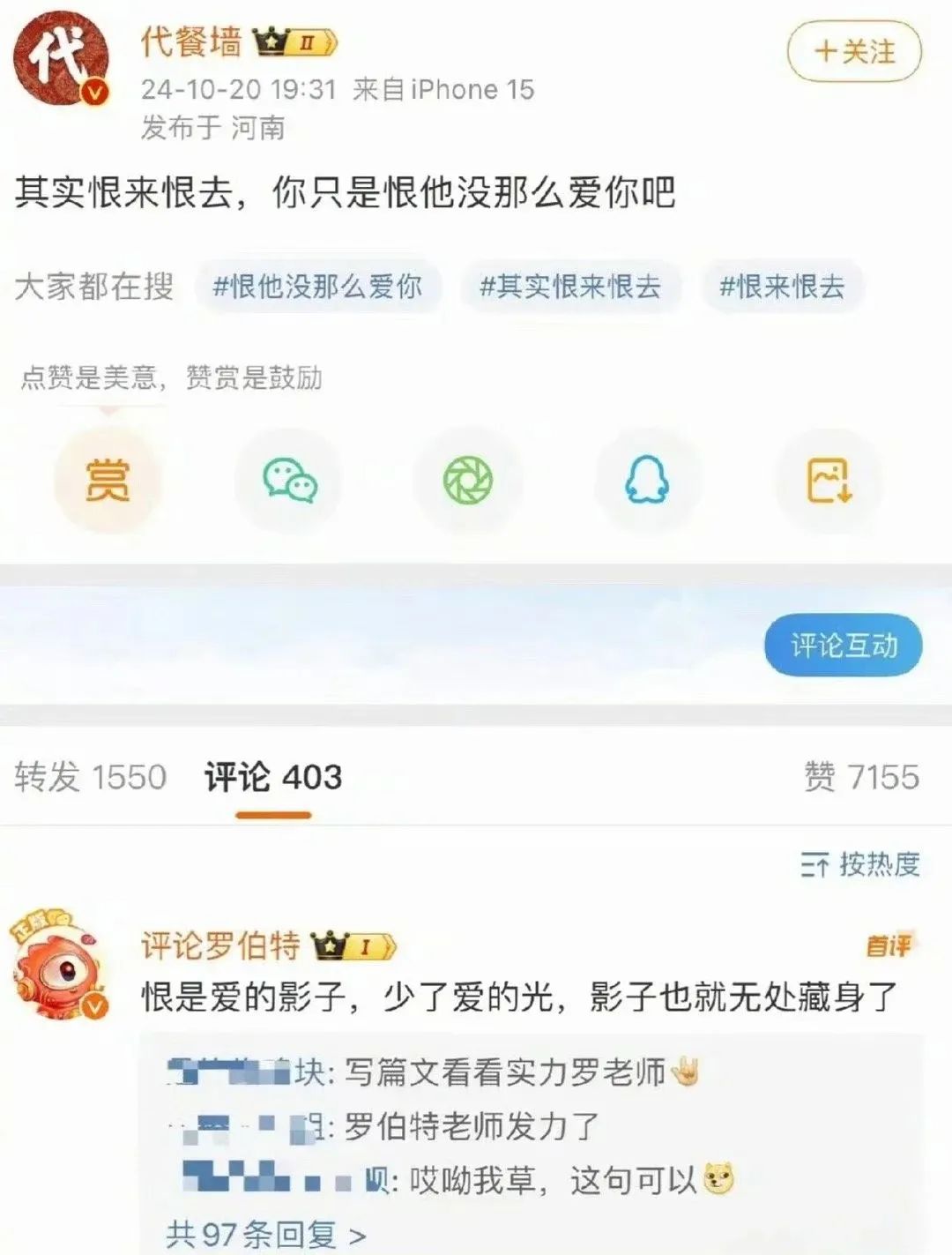952x1255 pixels.
Task: Tap the 赏 reward button
Action: 108,481
